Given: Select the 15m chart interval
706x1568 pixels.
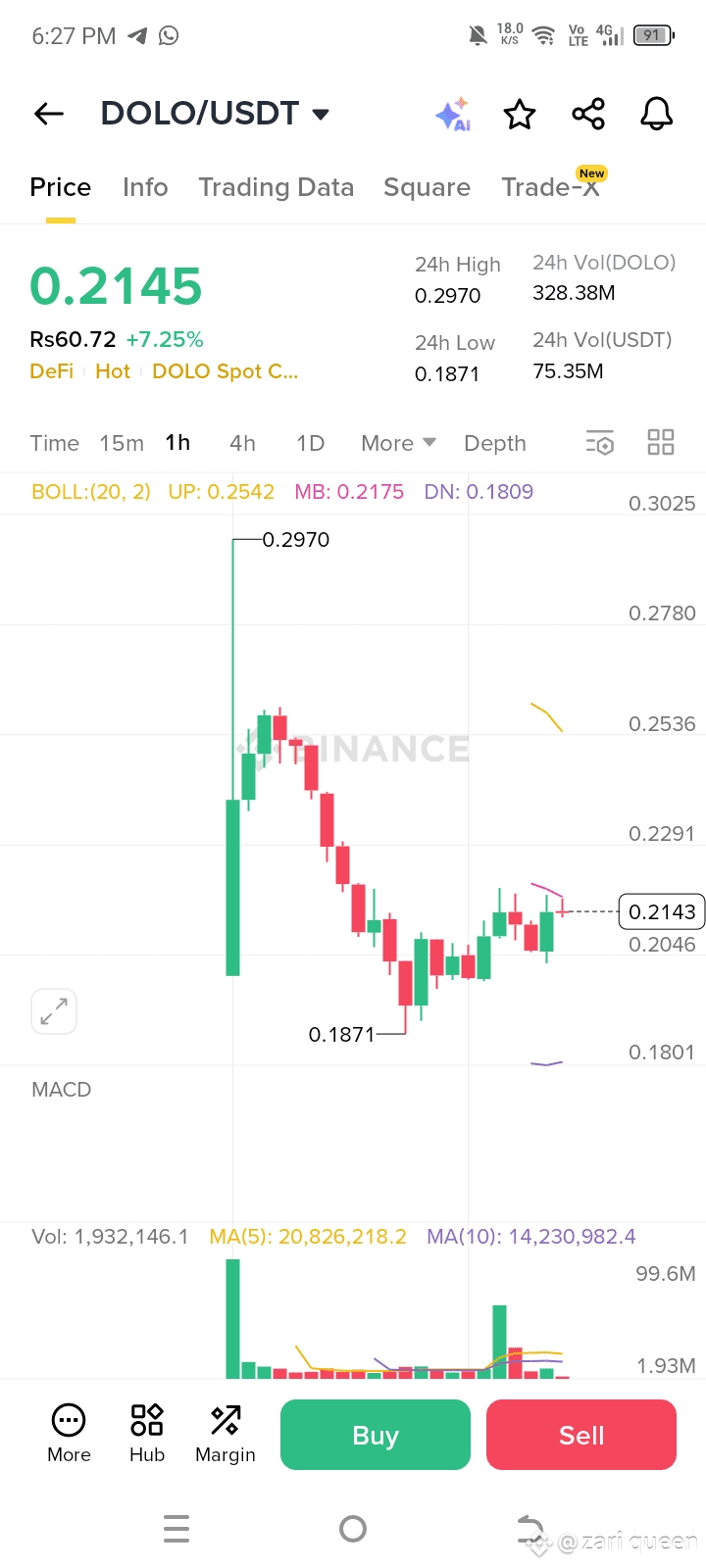Looking at the screenshot, I should coord(122,443).
